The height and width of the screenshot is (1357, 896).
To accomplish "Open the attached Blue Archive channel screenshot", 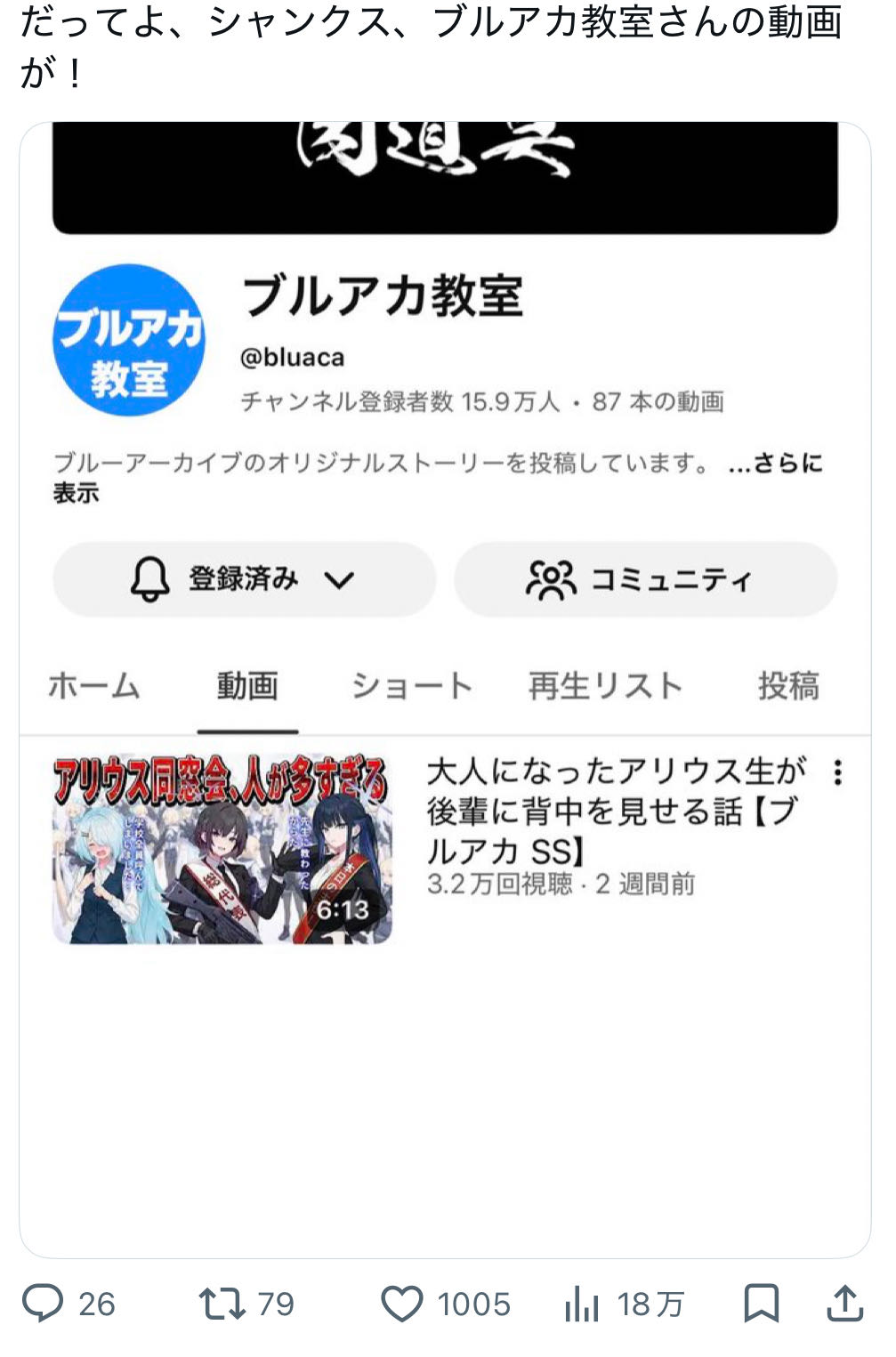I will (x=445, y=690).
